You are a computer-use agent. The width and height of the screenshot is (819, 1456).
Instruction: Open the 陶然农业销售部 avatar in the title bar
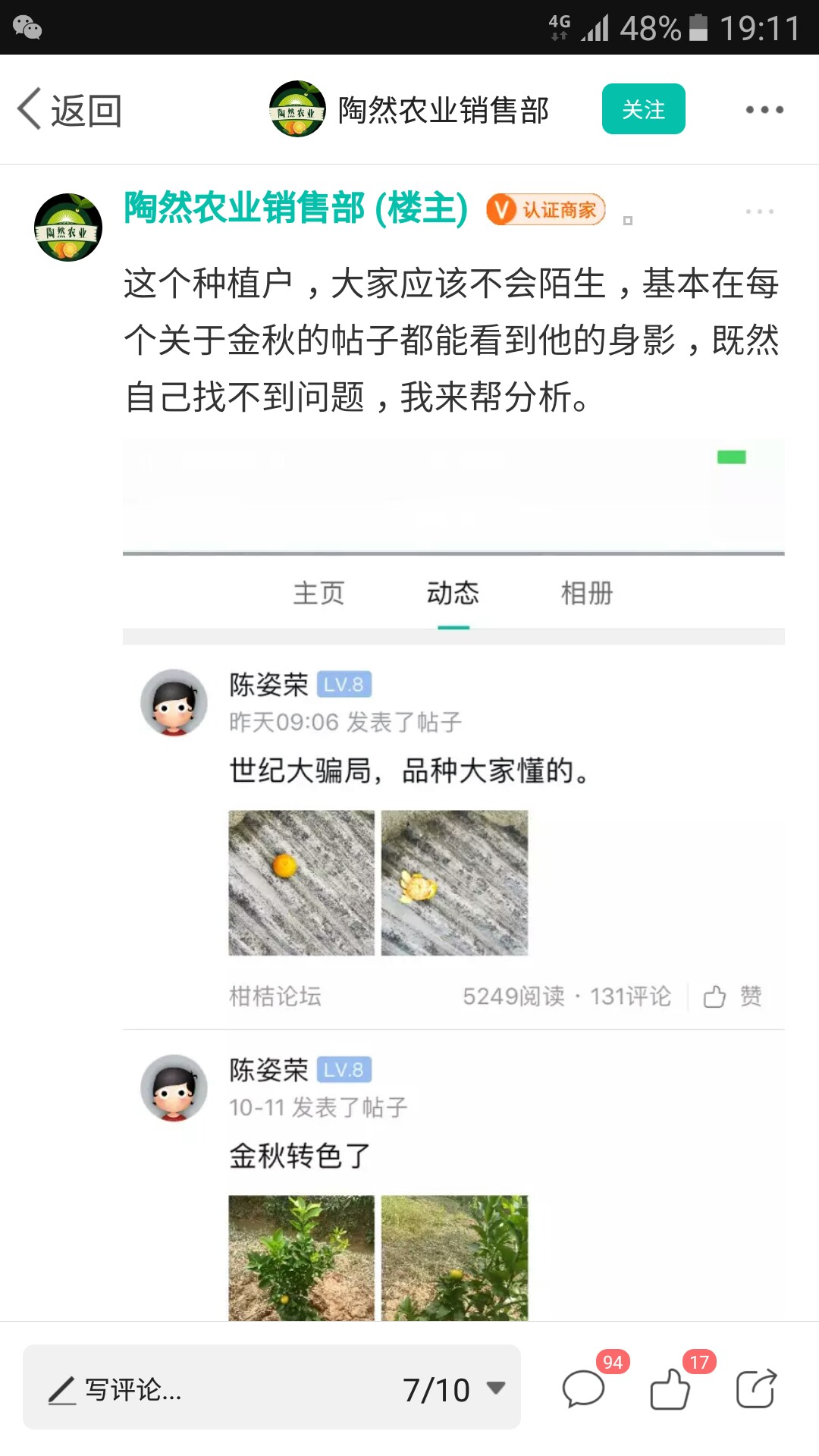(x=297, y=109)
